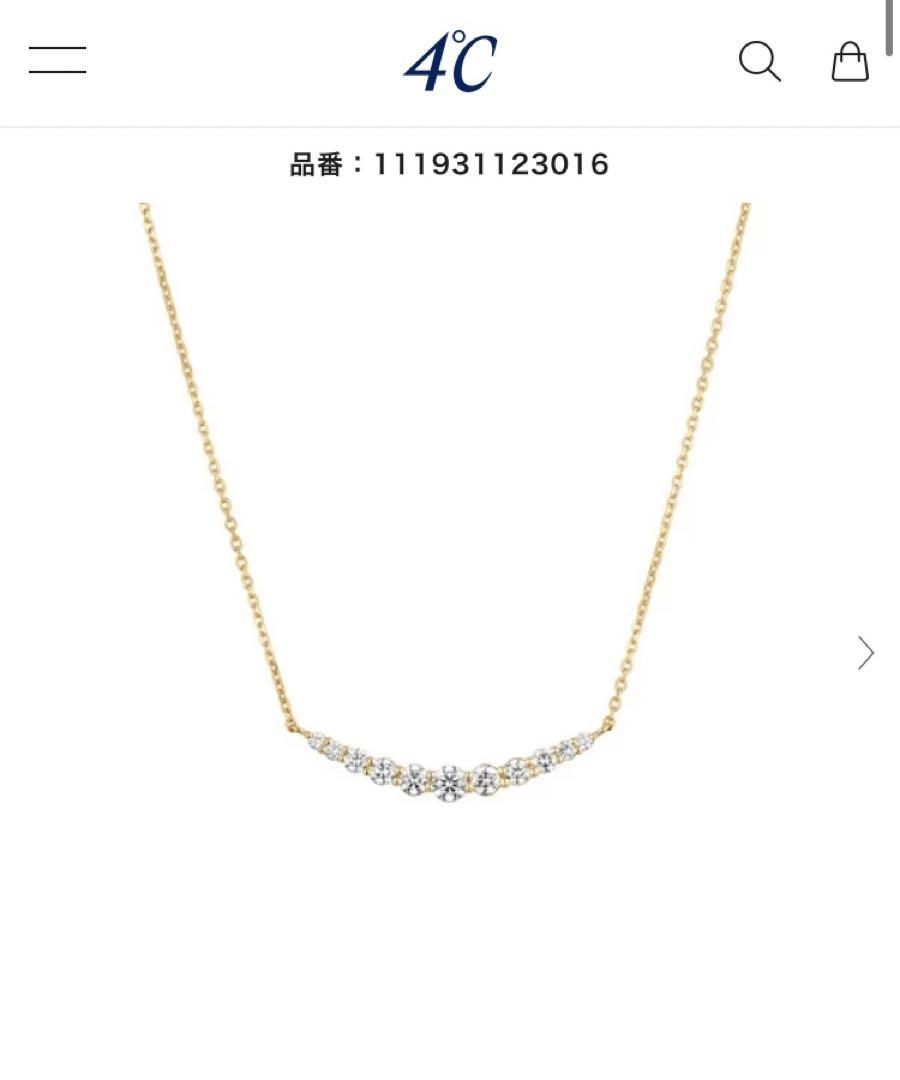Open the hamburger menu
Screen dimensions: 900x1080
click(57, 60)
